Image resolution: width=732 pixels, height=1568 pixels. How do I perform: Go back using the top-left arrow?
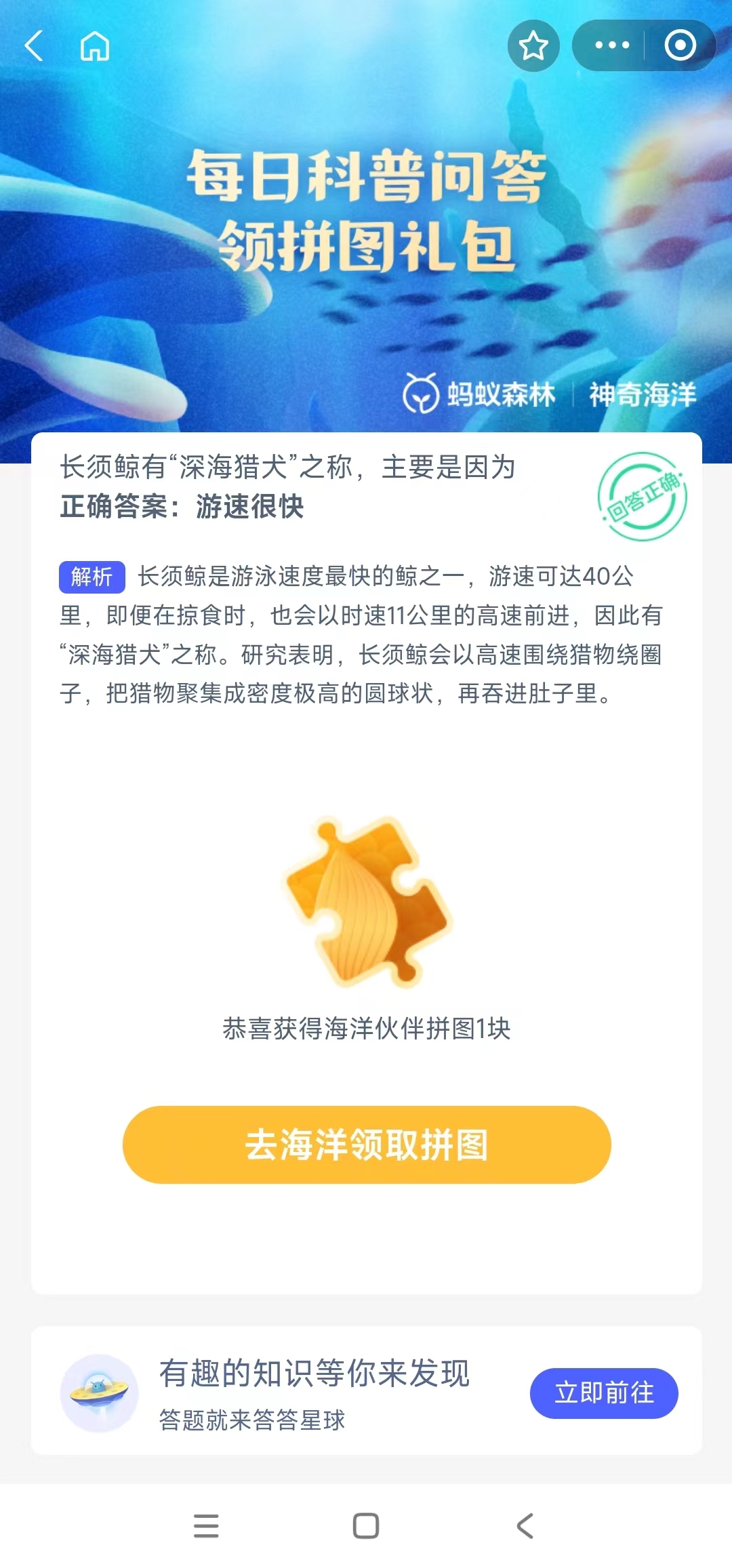point(34,46)
